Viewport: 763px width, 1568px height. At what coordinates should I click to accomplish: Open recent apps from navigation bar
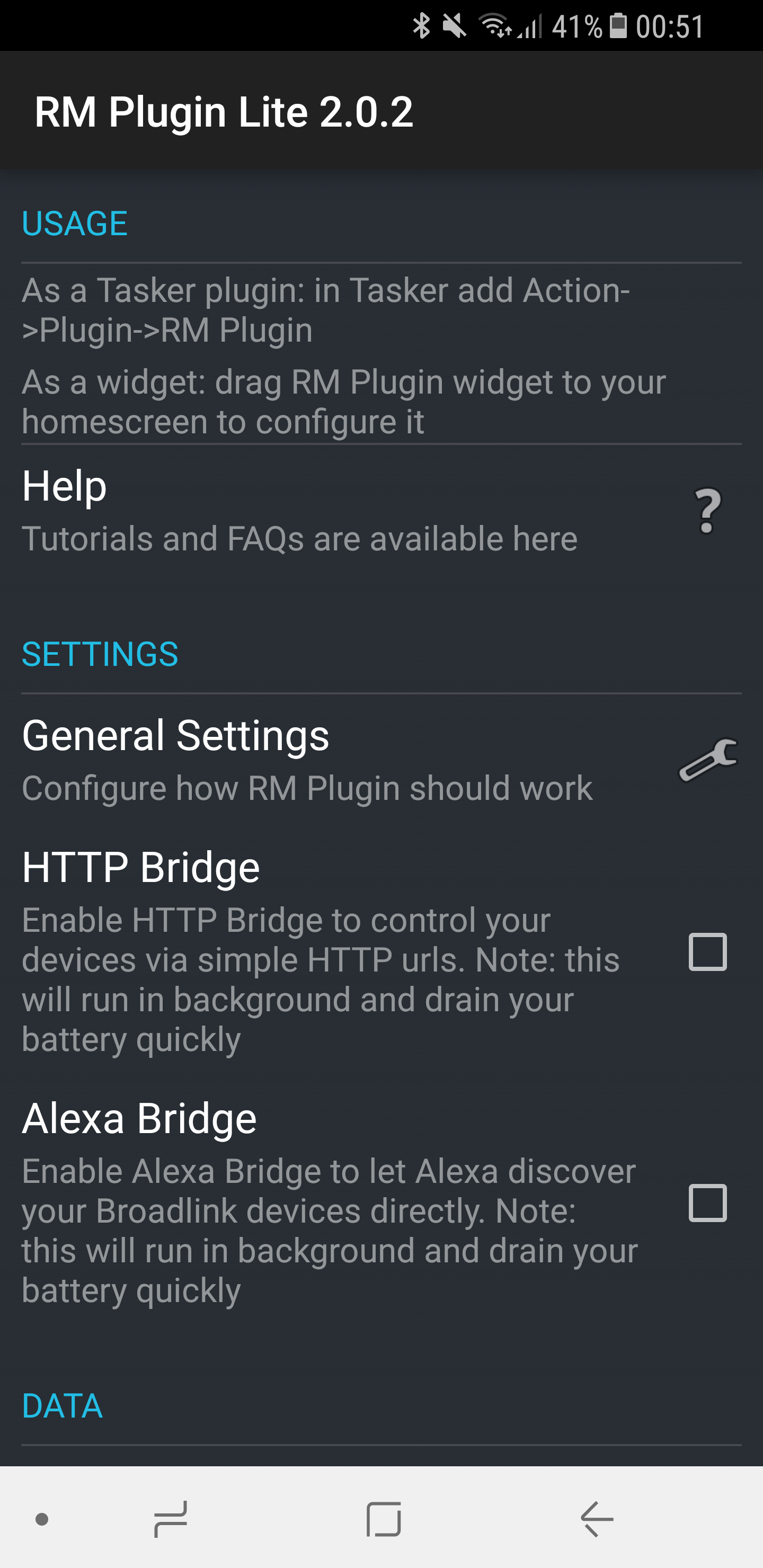click(171, 1519)
